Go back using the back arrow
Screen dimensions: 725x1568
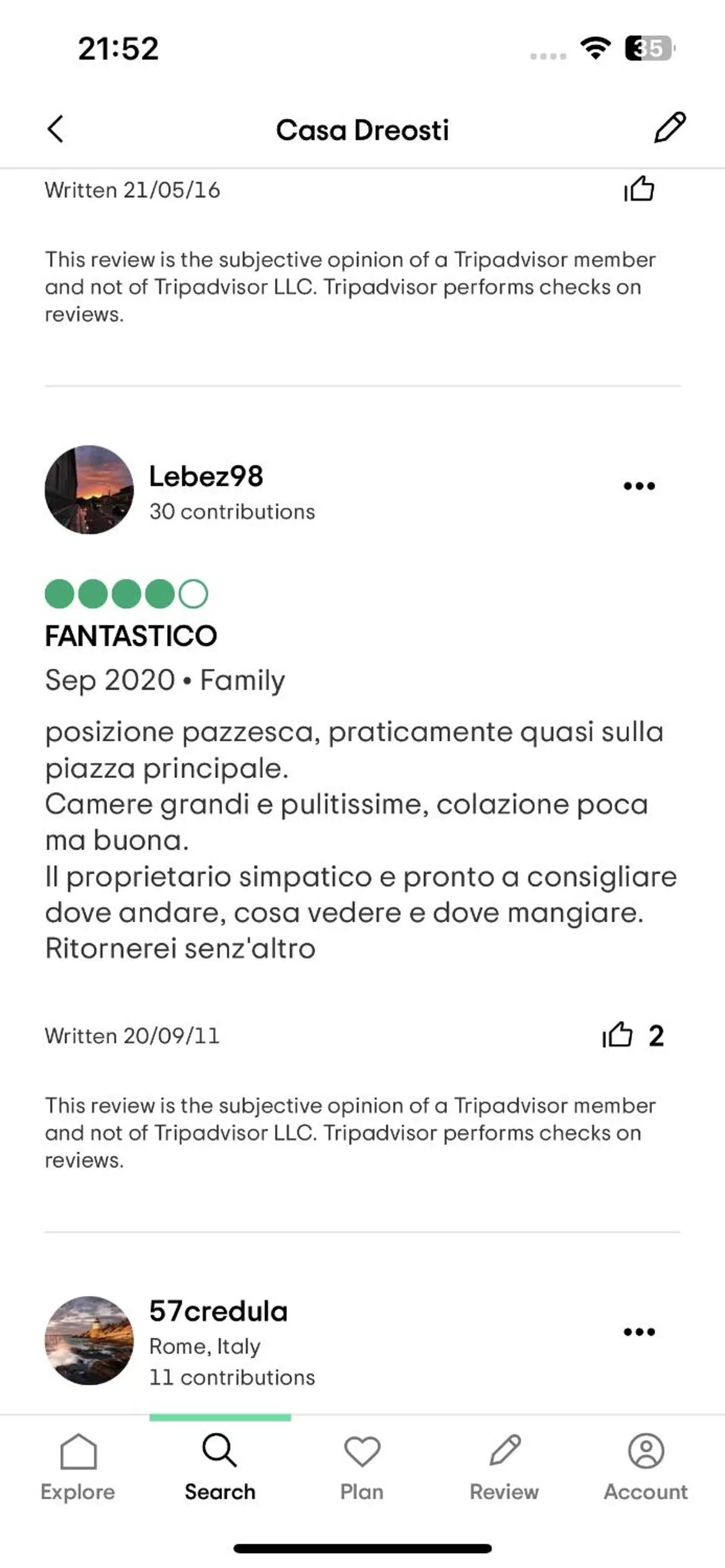55,129
